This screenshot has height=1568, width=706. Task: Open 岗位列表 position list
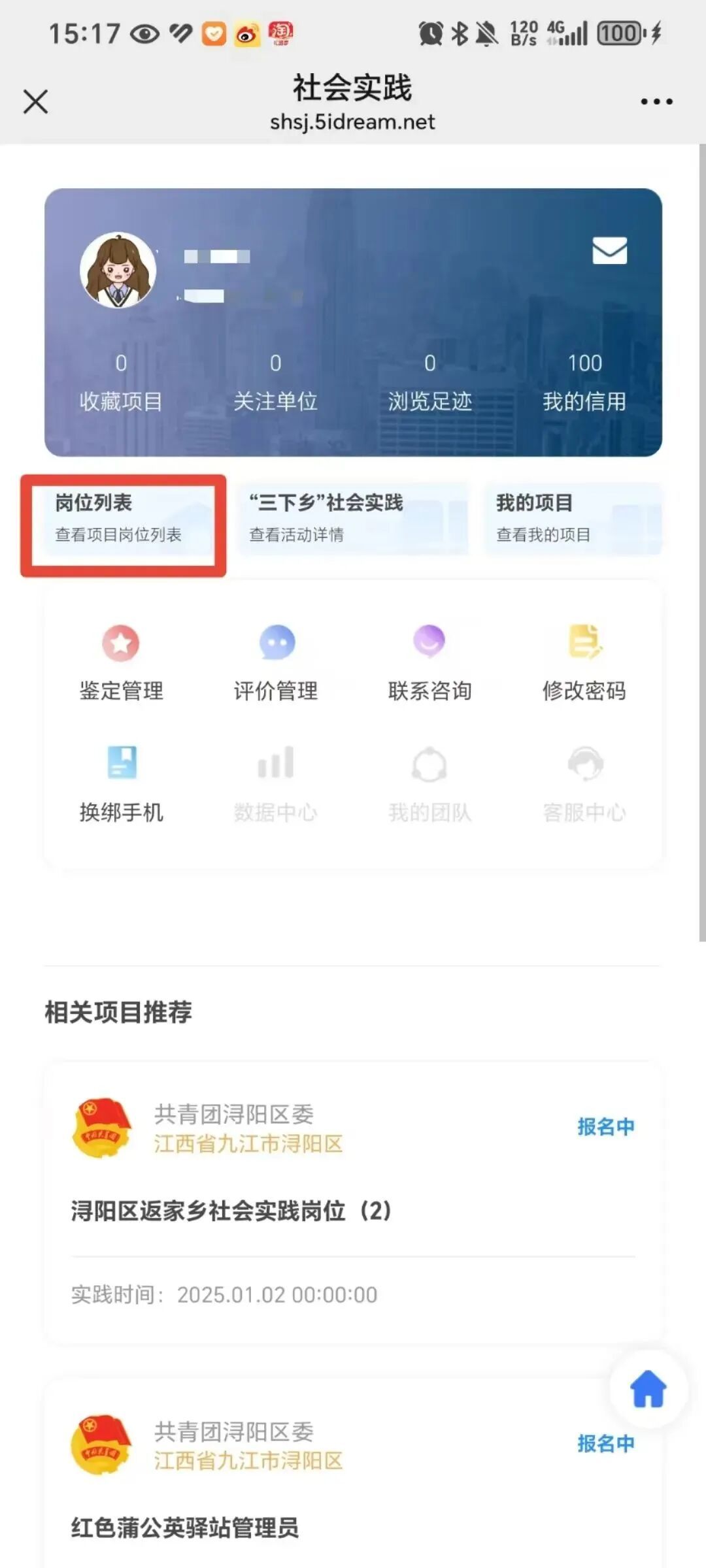point(124,519)
